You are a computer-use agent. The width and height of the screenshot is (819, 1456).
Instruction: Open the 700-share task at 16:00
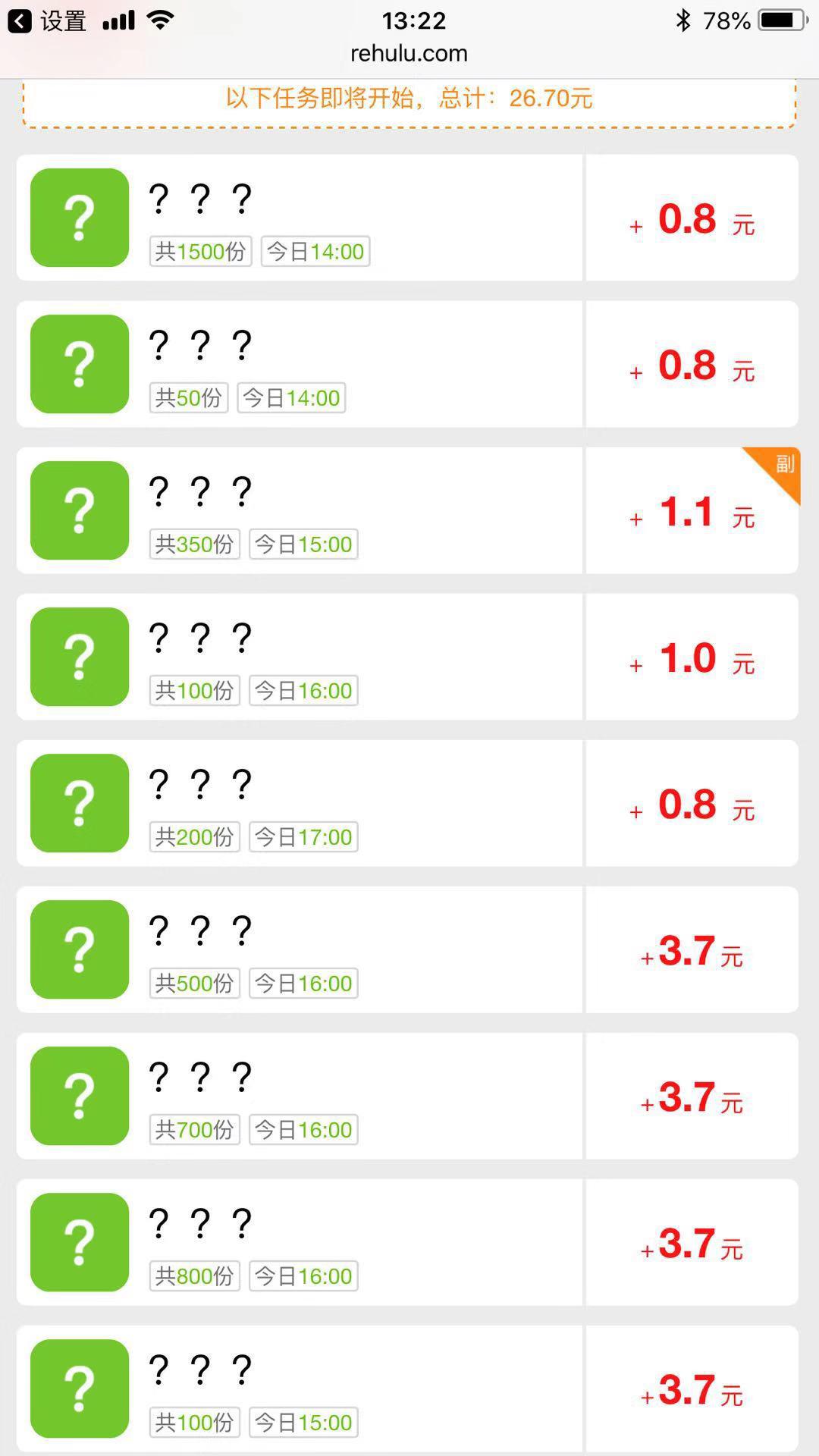click(x=407, y=1096)
